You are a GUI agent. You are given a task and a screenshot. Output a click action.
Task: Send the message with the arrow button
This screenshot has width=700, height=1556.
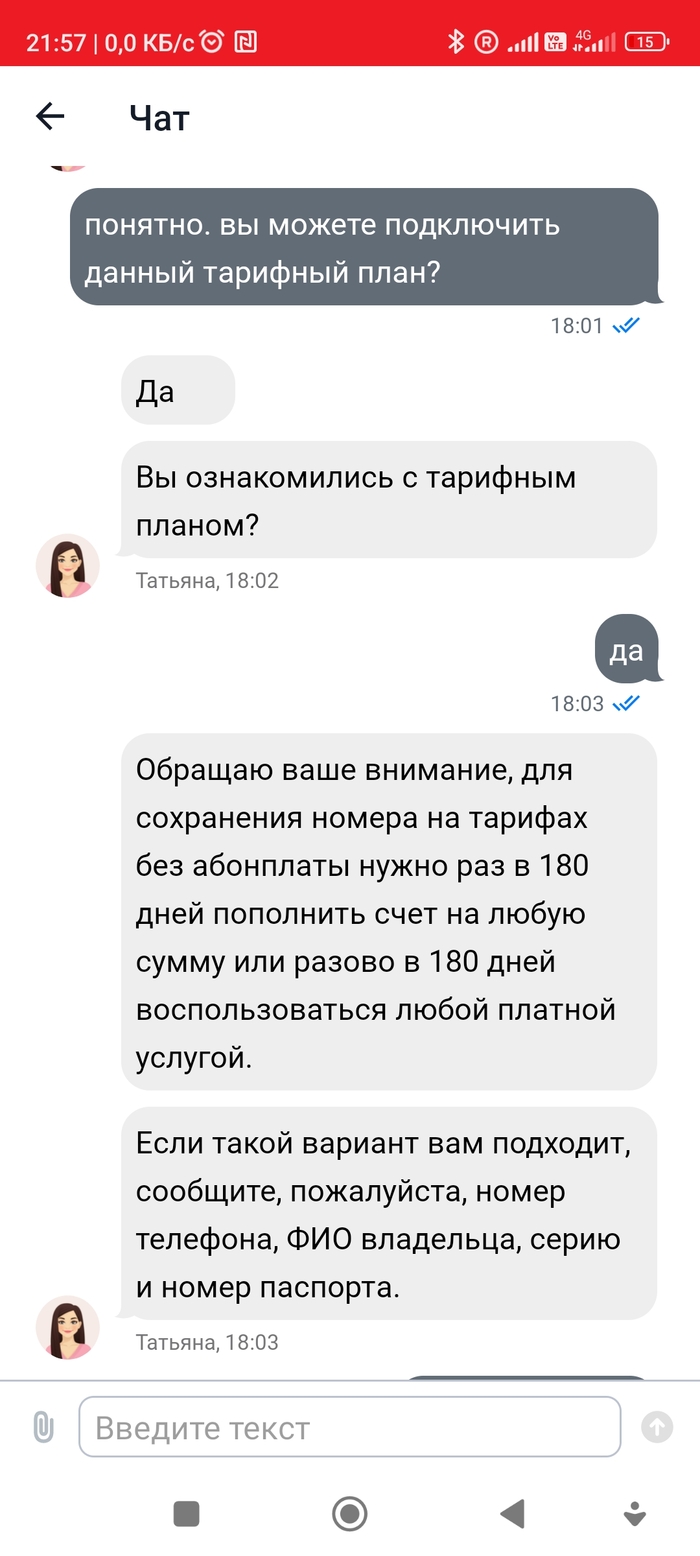[656, 1427]
